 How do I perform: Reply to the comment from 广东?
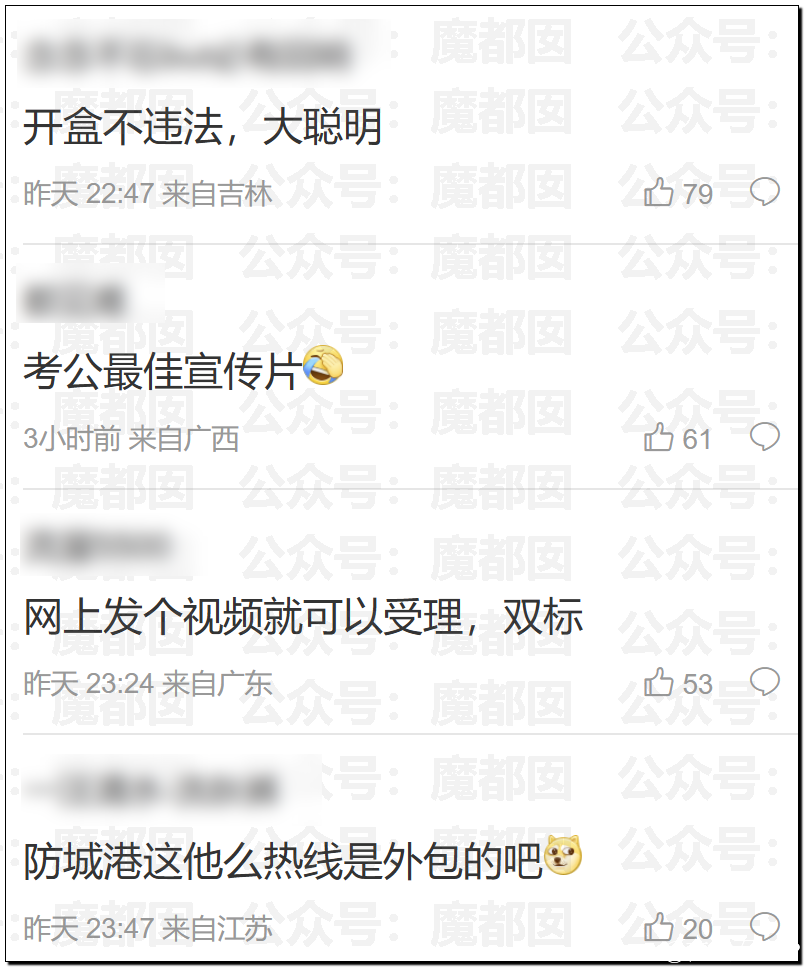tap(764, 682)
